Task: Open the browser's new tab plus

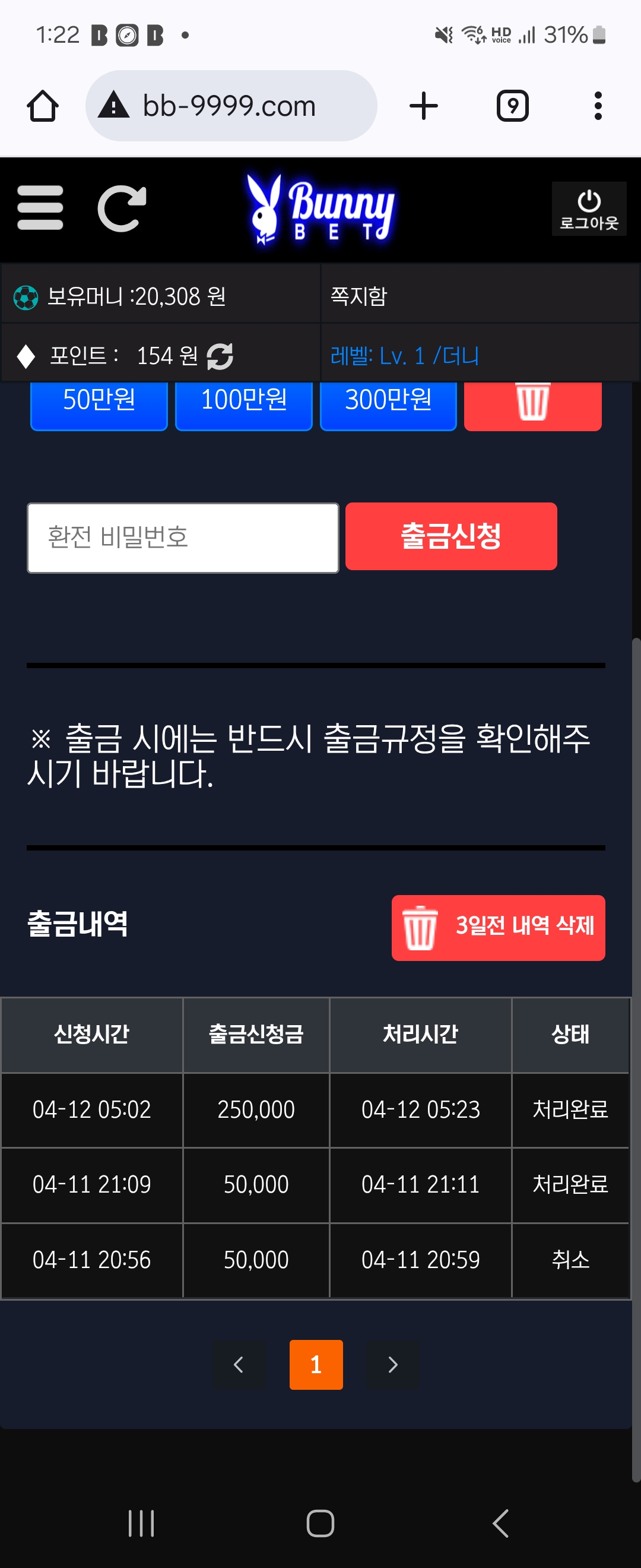Action: [x=423, y=106]
